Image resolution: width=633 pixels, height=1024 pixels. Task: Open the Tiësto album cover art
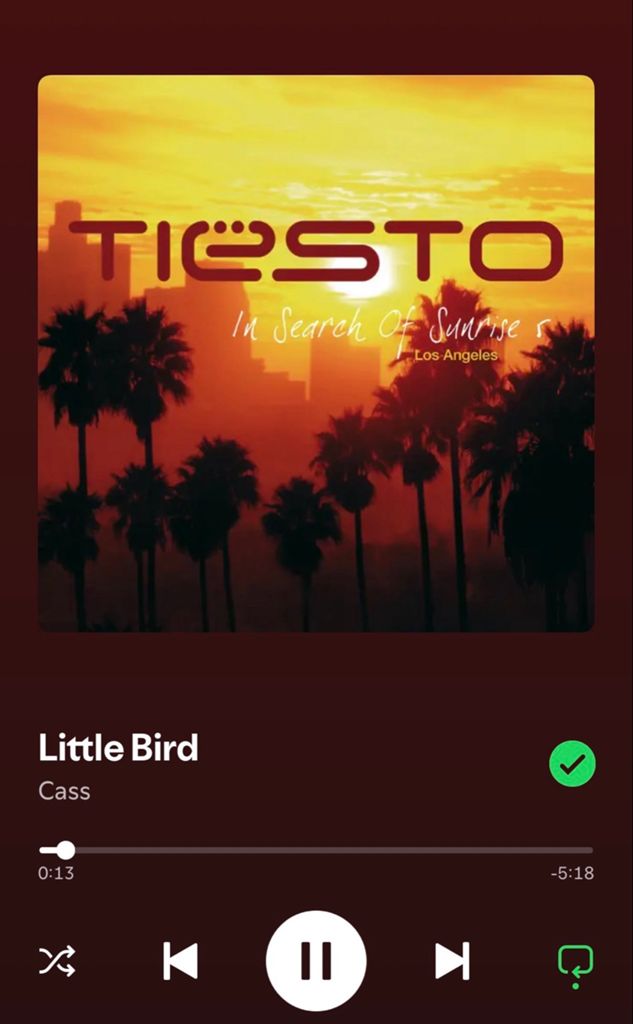[316, 353]
